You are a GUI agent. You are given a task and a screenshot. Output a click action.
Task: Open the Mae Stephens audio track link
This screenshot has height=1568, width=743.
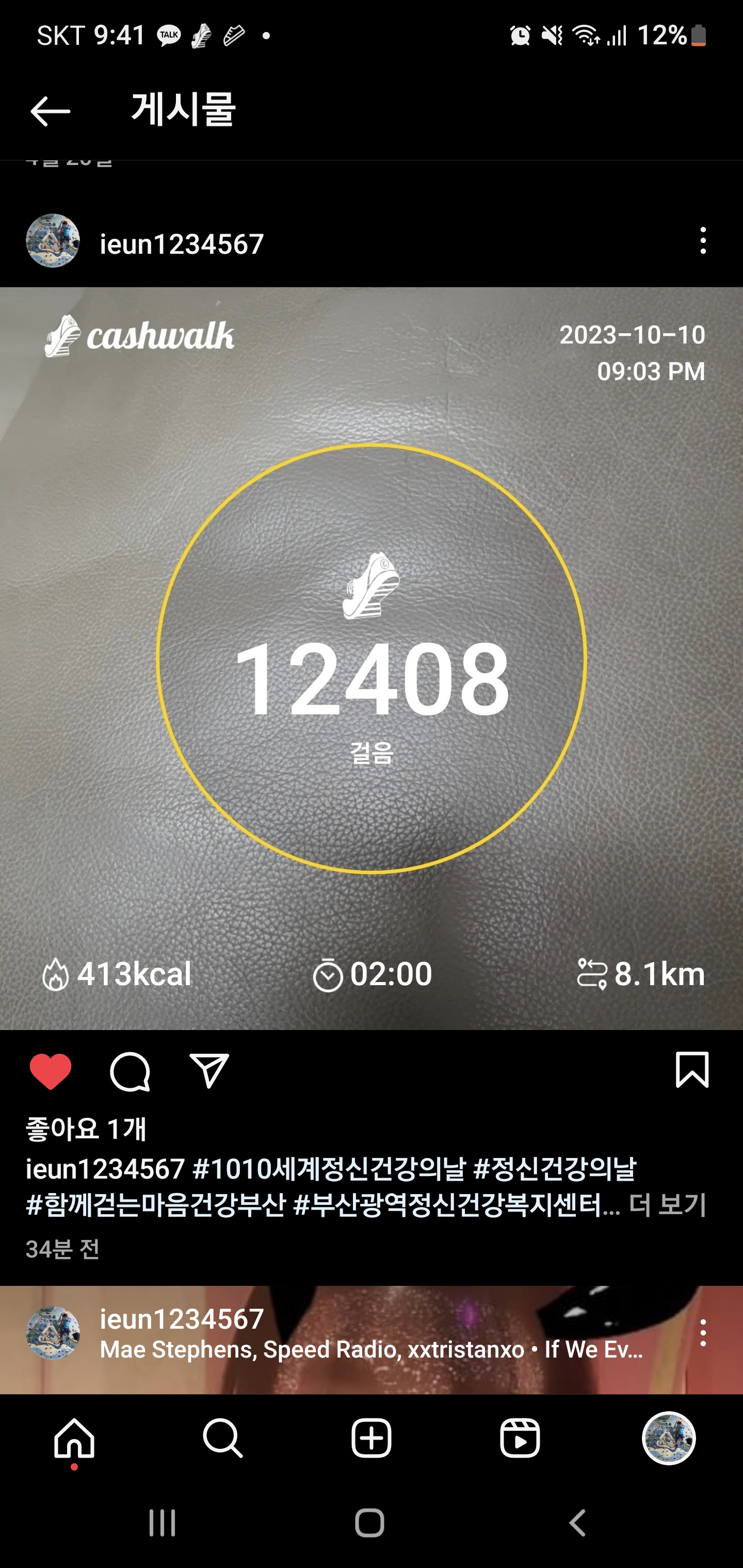click(x=370, y=1349)
